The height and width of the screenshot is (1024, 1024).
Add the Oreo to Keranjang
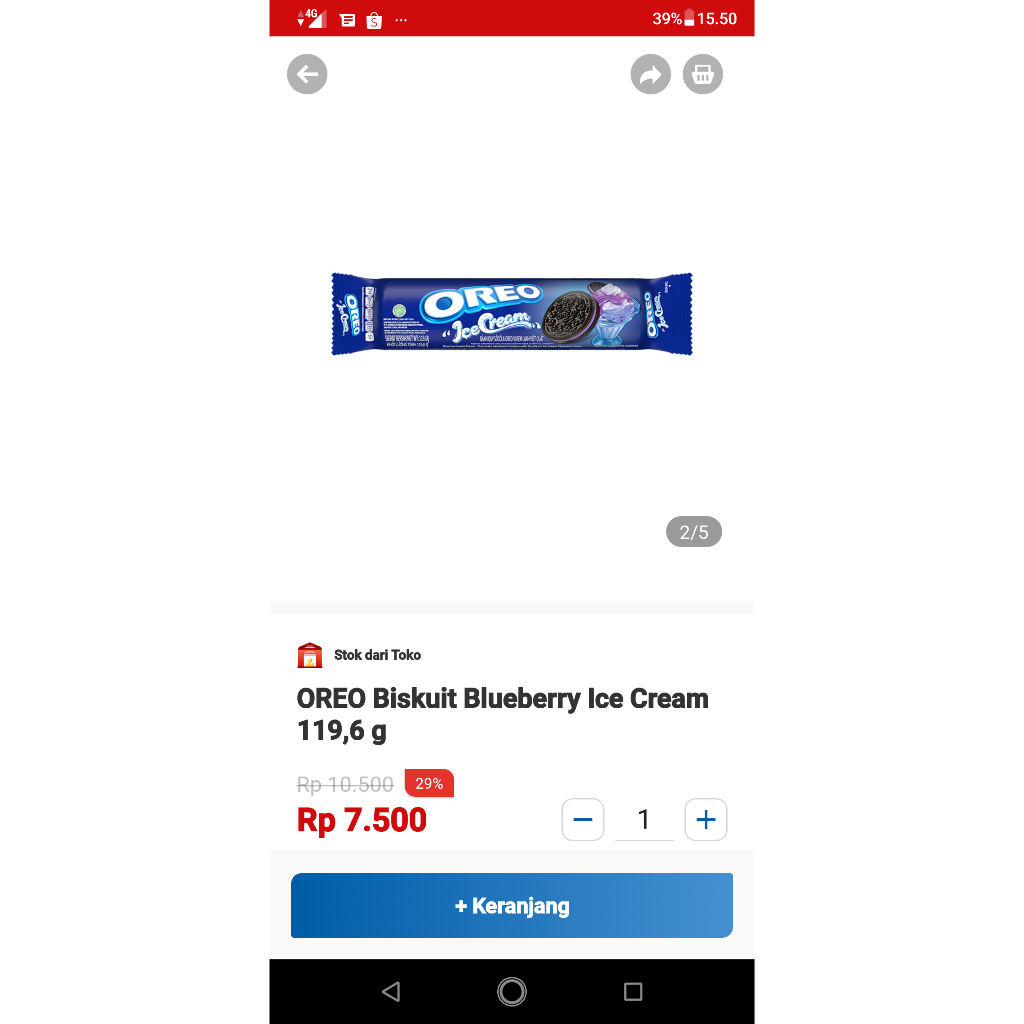512,906
